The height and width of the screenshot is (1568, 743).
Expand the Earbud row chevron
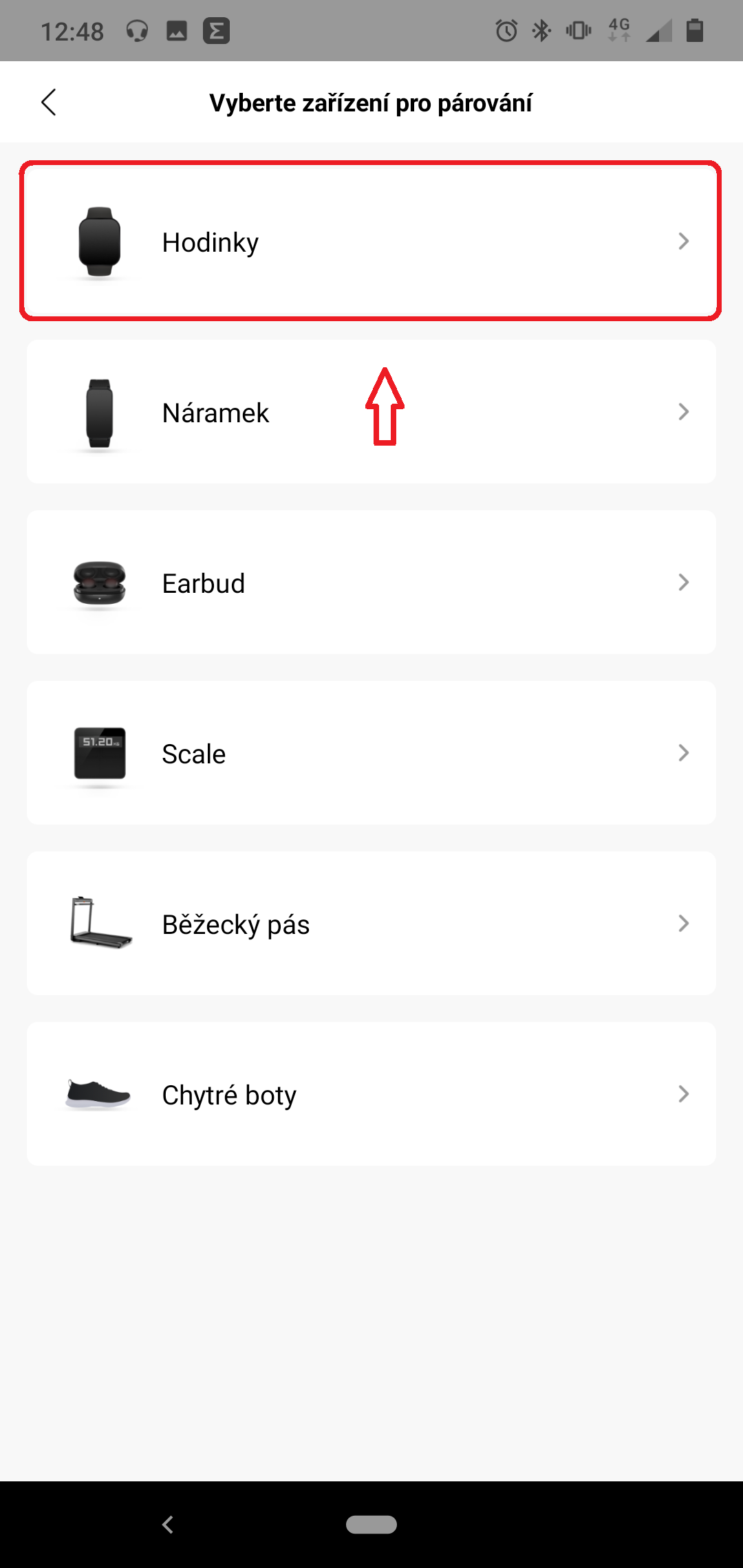683,582
